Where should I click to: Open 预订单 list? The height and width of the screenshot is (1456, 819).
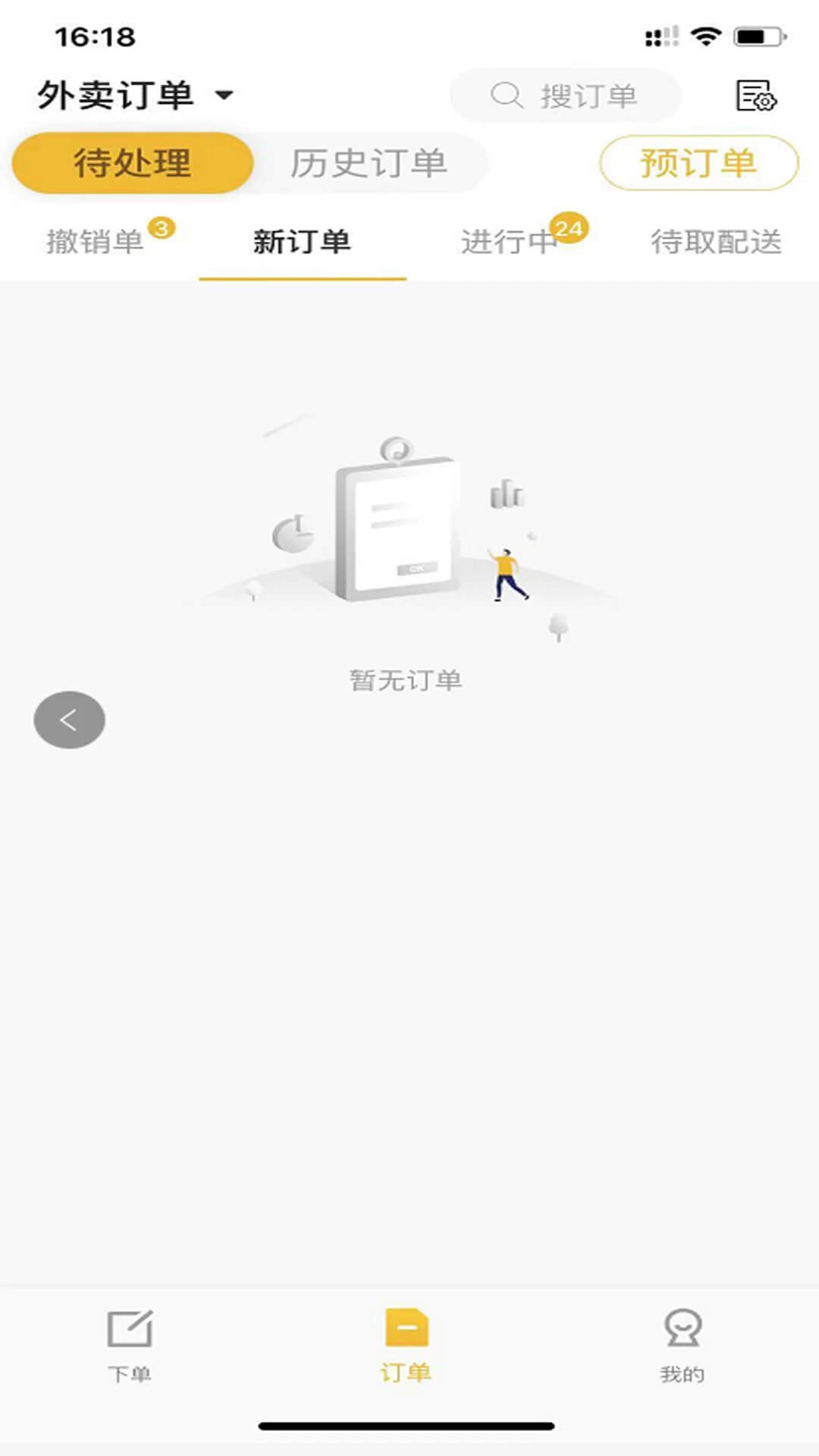pos(698,163)
